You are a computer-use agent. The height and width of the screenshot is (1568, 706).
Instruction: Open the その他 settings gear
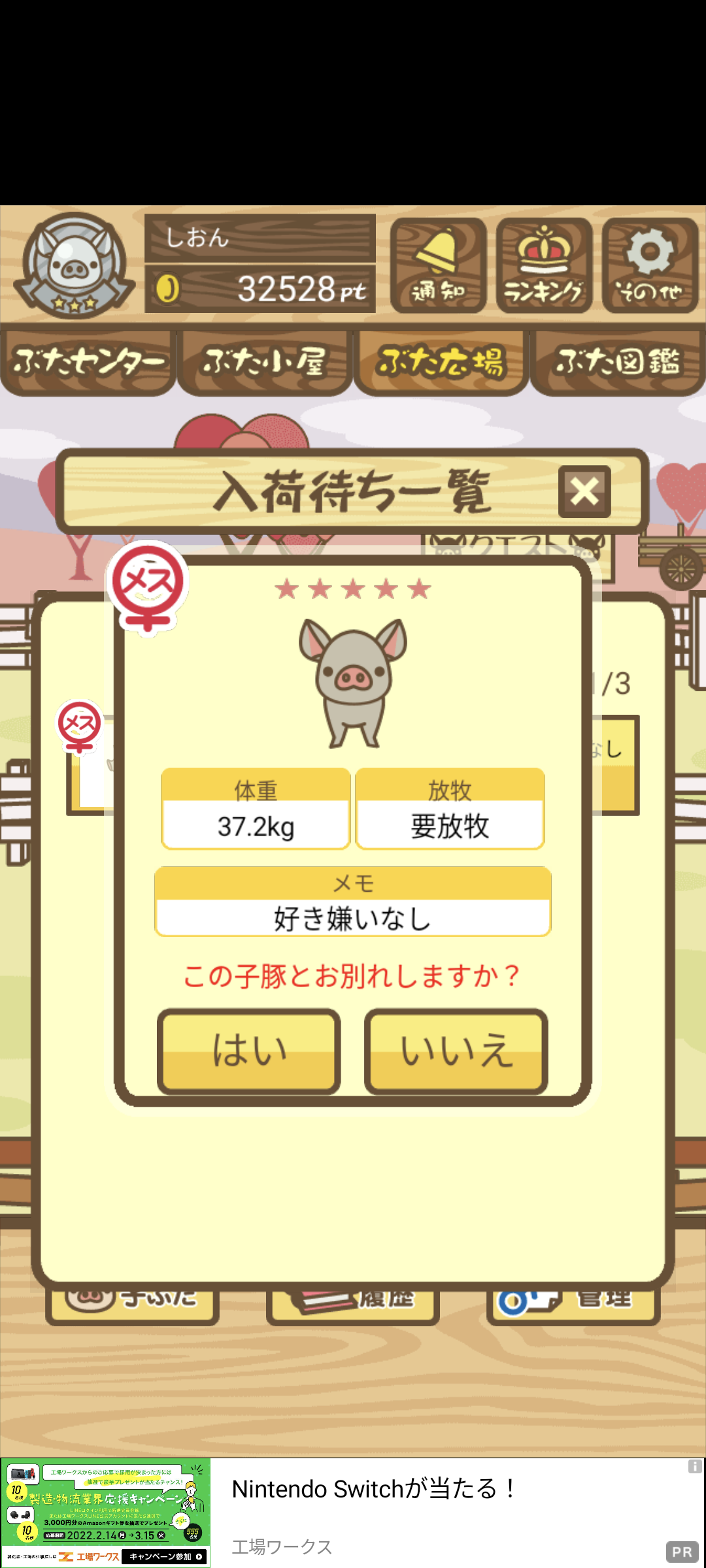tap(650, 265)
